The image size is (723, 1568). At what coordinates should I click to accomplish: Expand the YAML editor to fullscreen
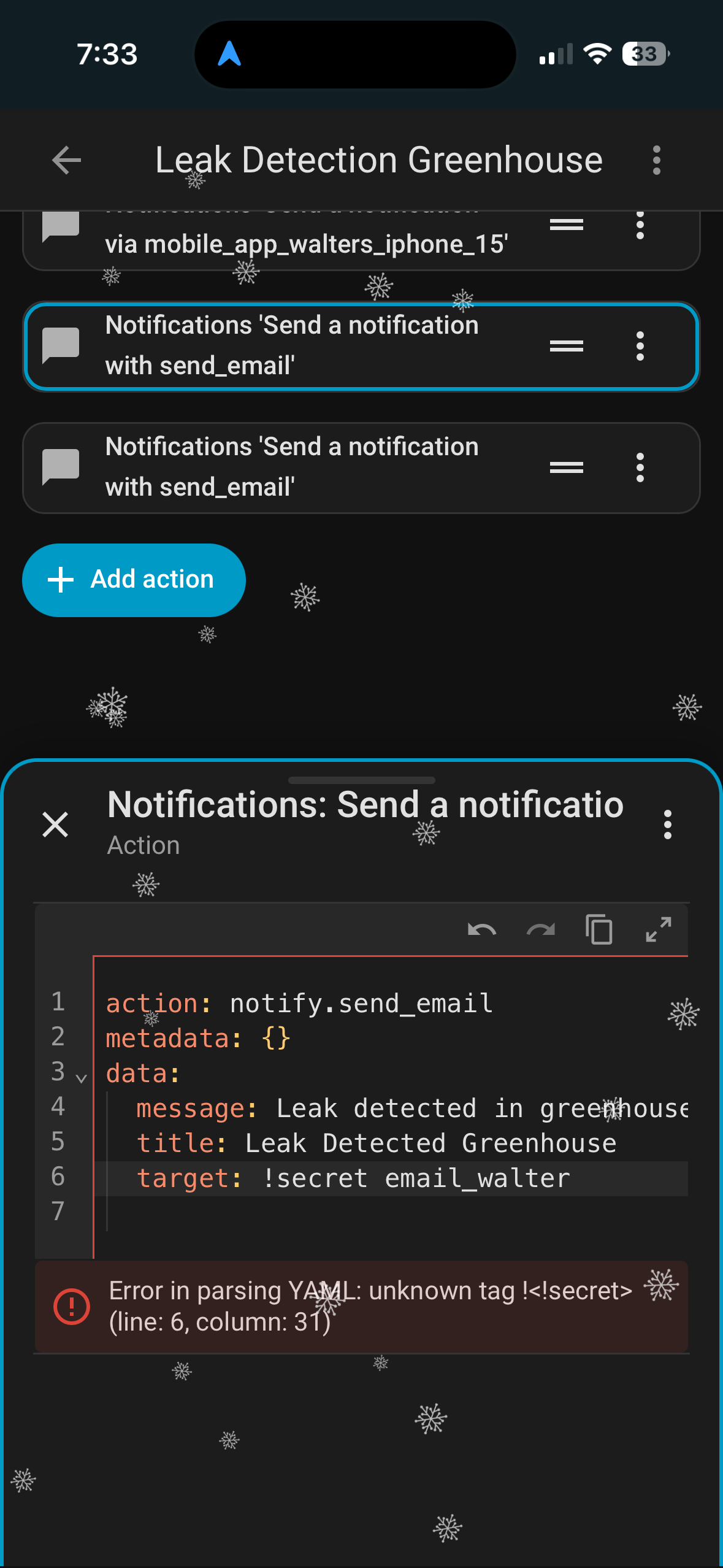point(658,930)
